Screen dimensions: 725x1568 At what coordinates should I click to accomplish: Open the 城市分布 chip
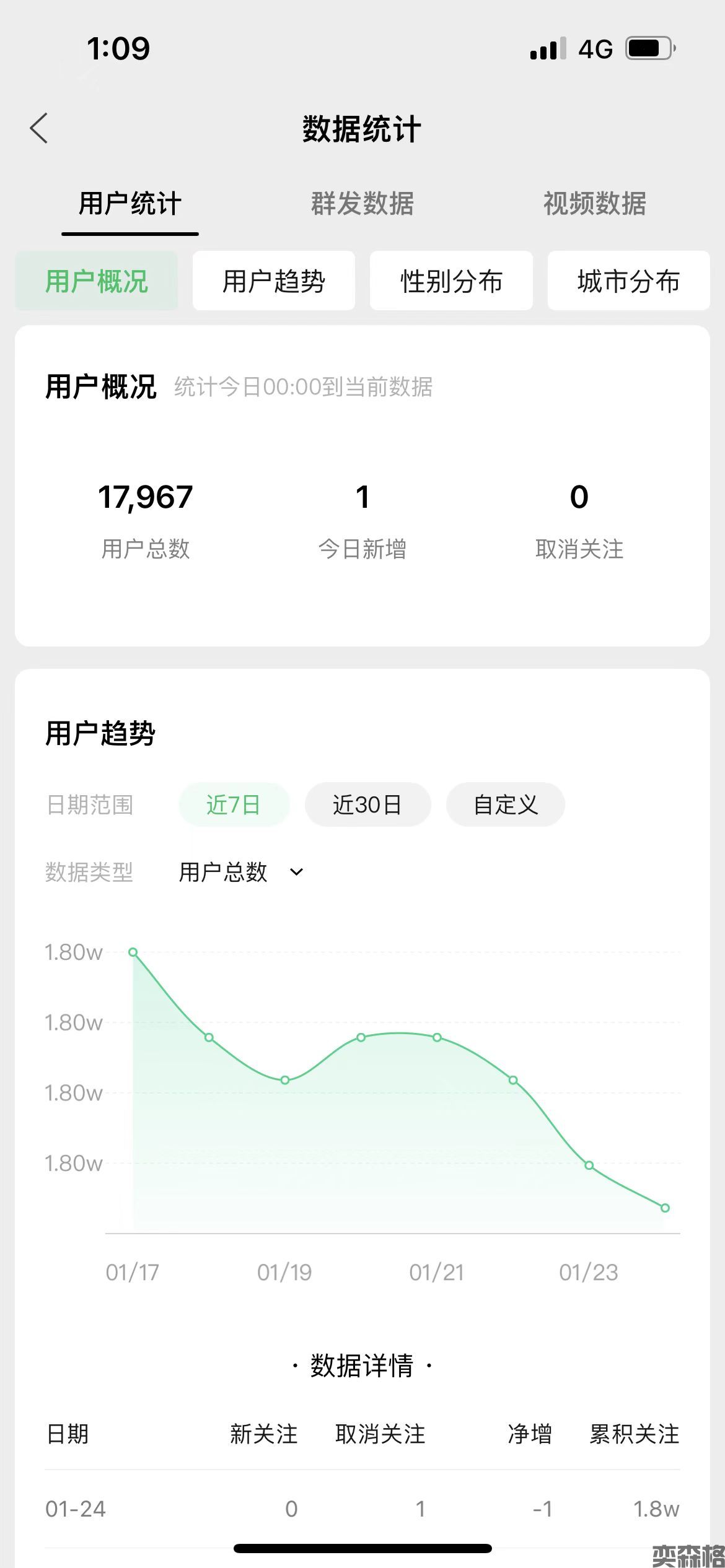(628, 281)
